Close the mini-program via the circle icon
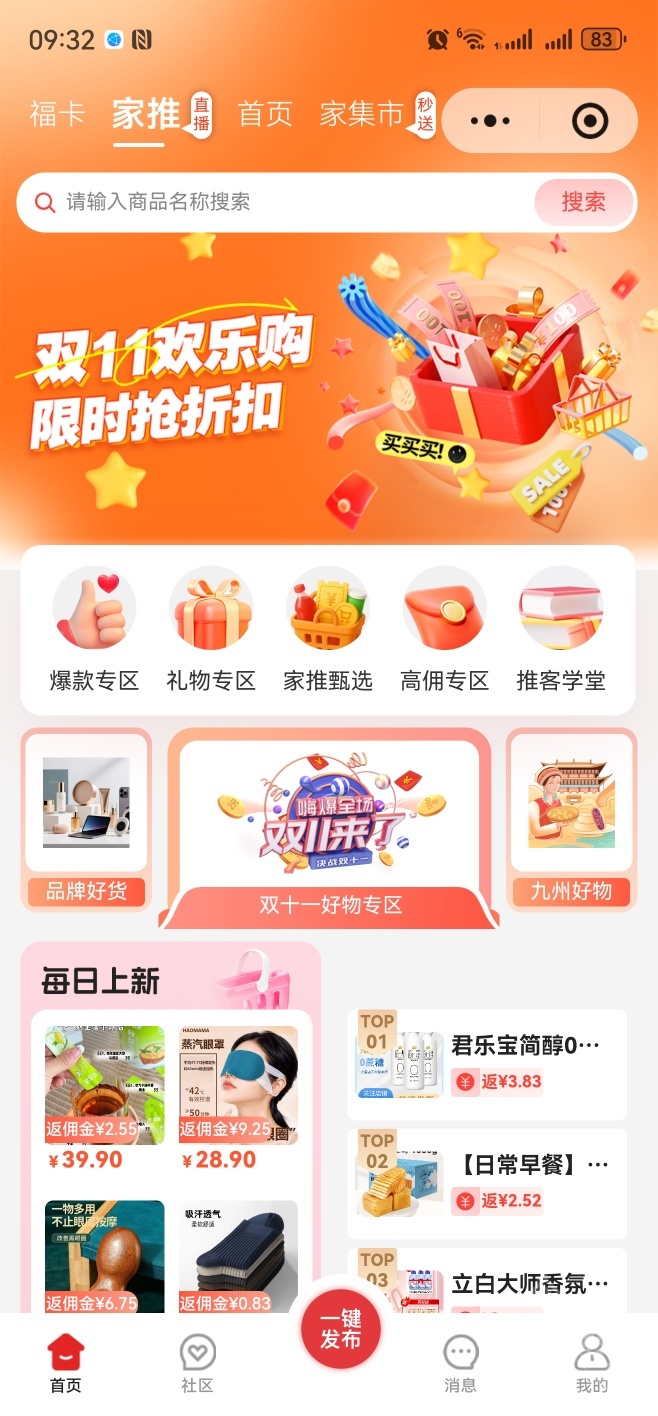 point(590,121)
